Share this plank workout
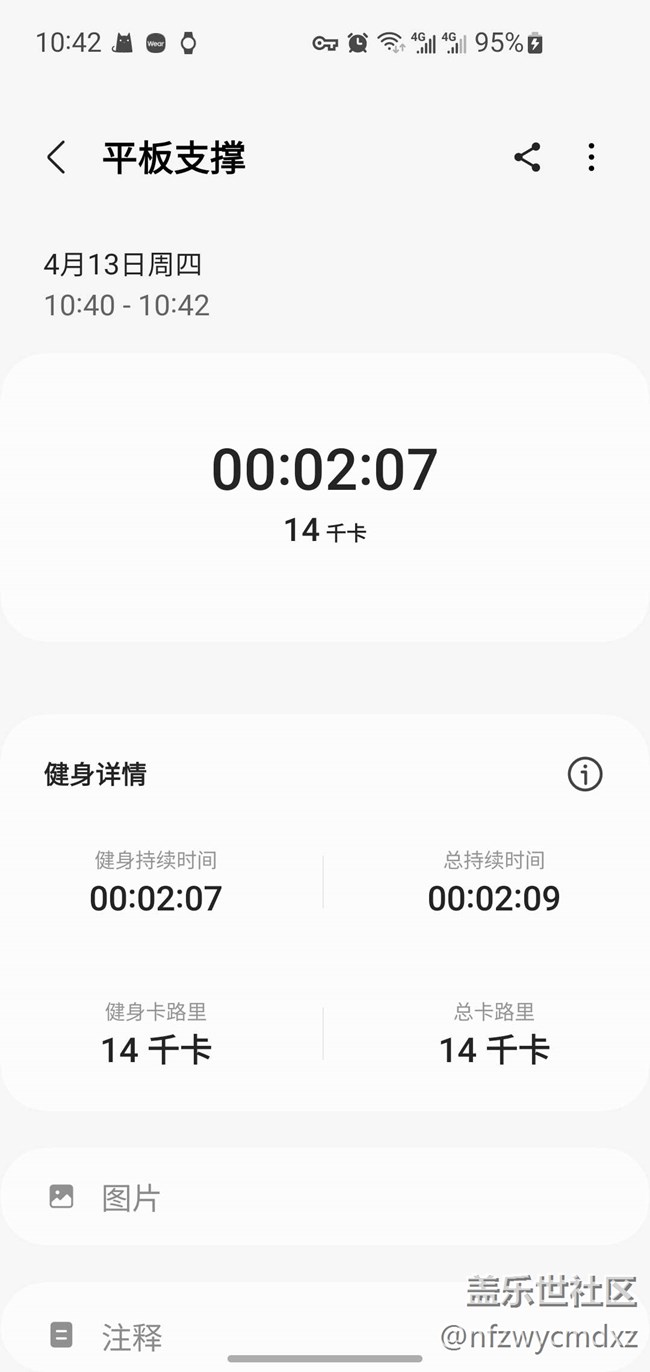This screenshot has height=1372, width=650. (527, 157)
